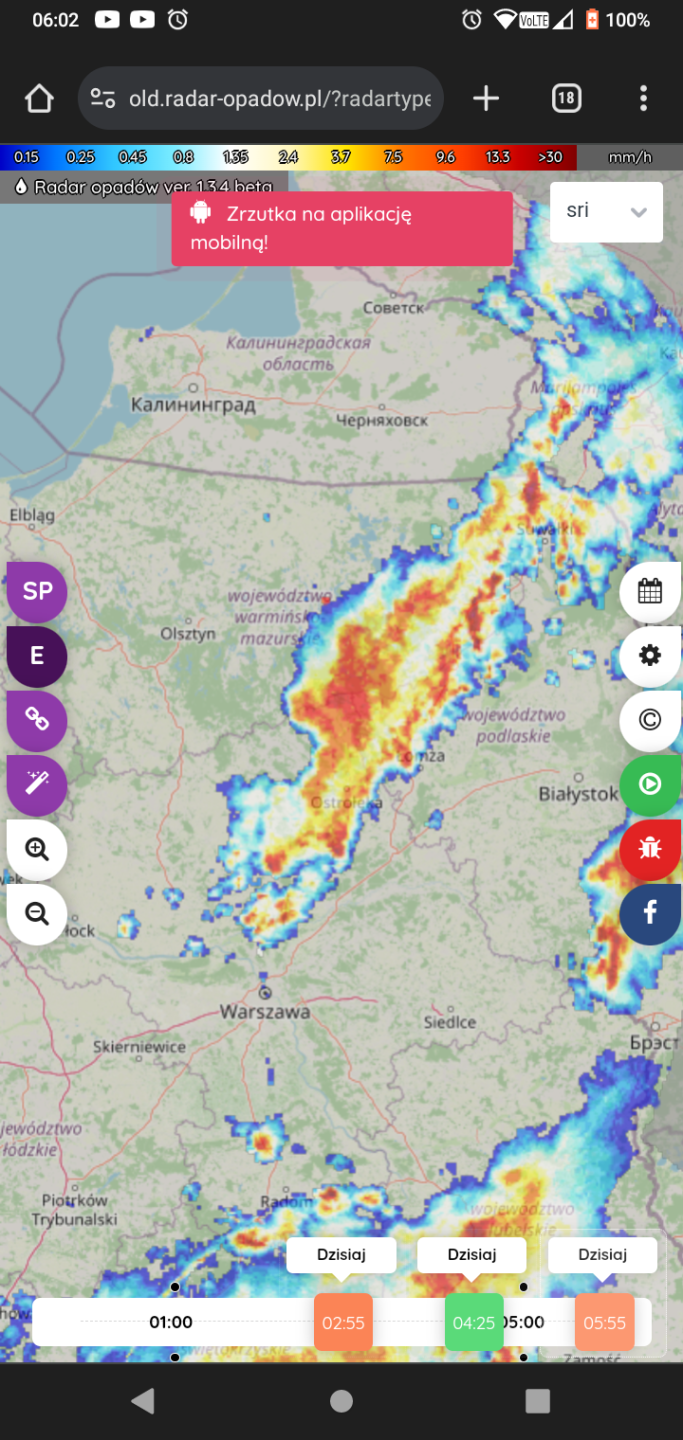Select the 04:25 marker on the timeline
Image resolution: width=683 pixels, height=1440 pixels.
point(474,1322)
